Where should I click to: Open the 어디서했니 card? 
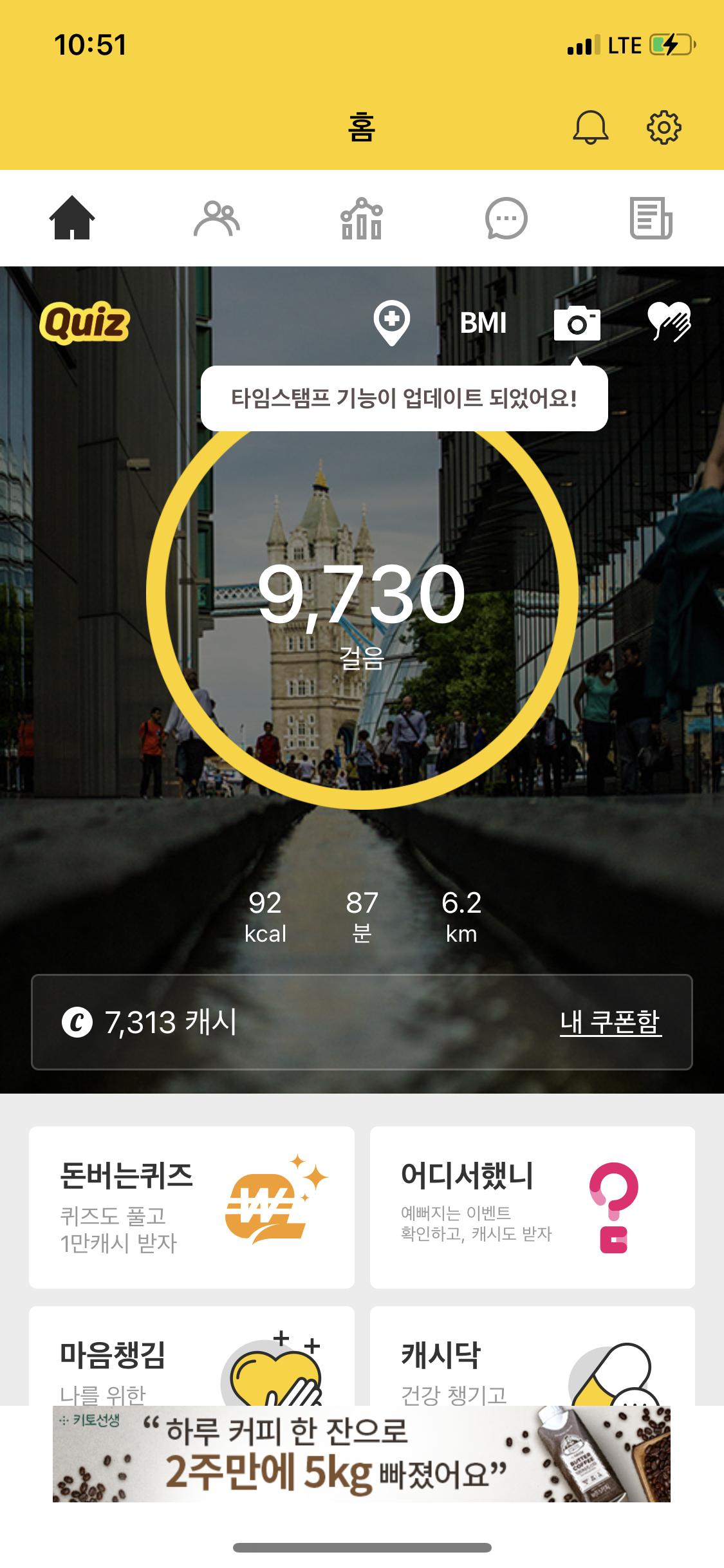pyautogui.click(x=532, y=1207)
